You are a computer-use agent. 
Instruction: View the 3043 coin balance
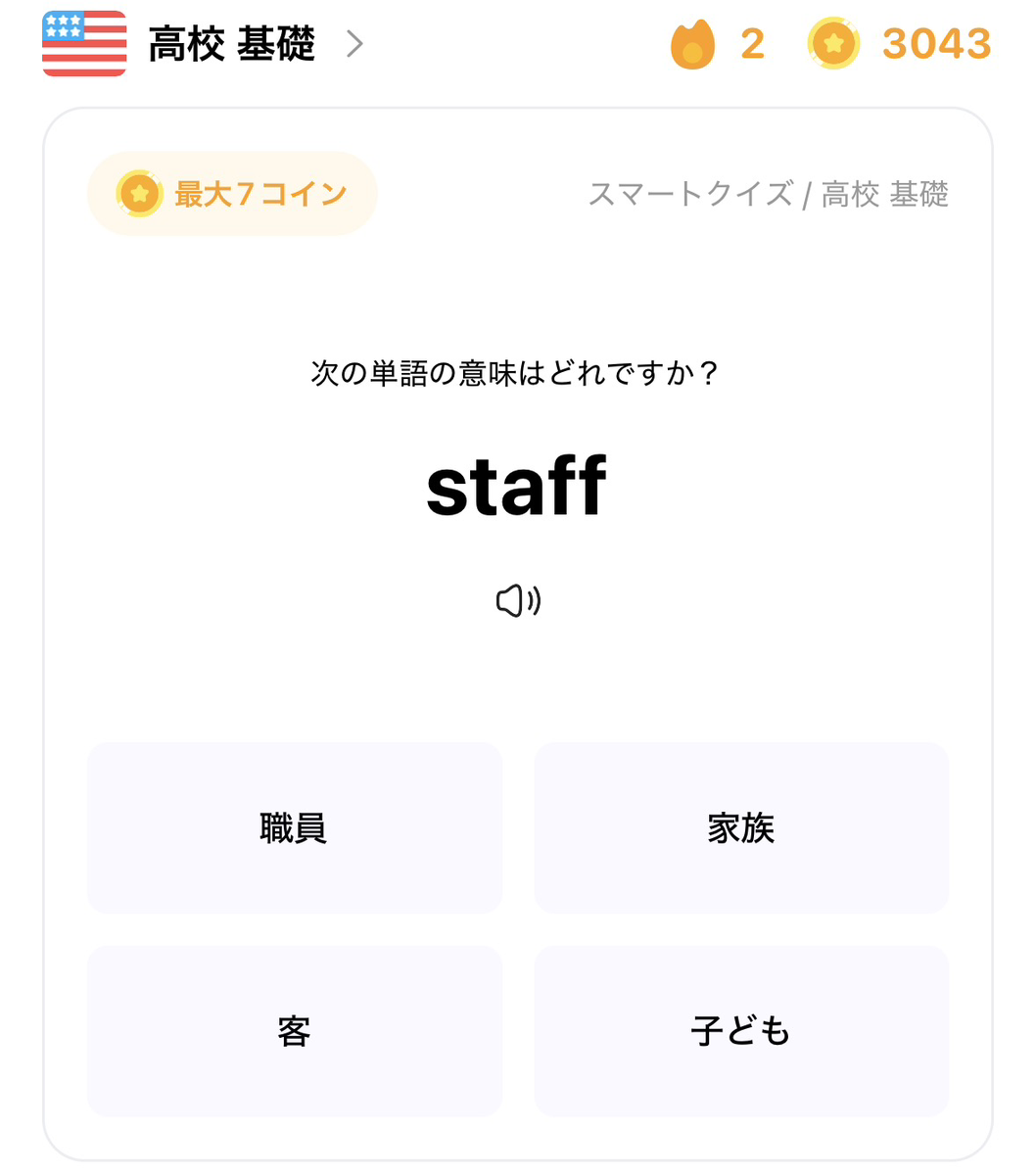(x=901, y=45)
